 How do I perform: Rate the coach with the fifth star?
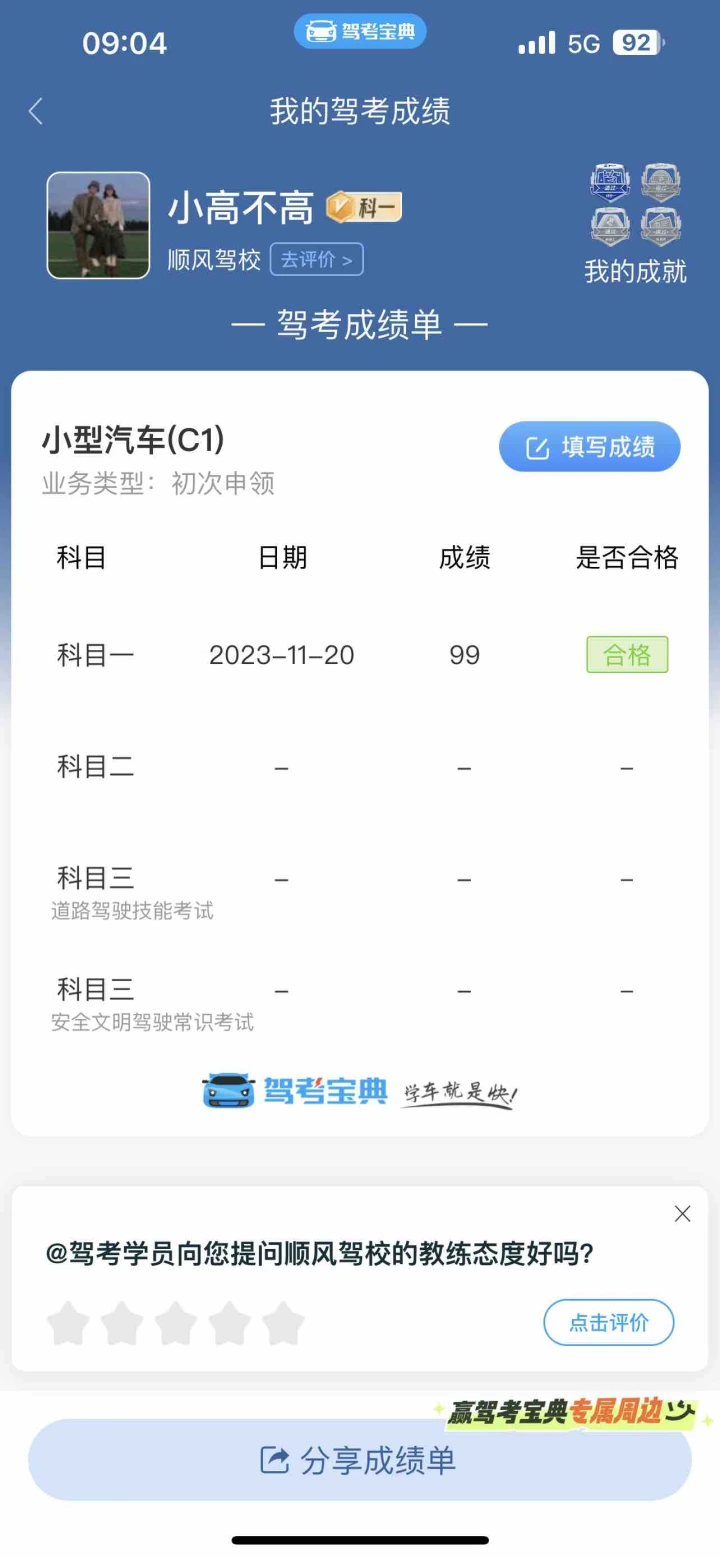[283, 1323]
